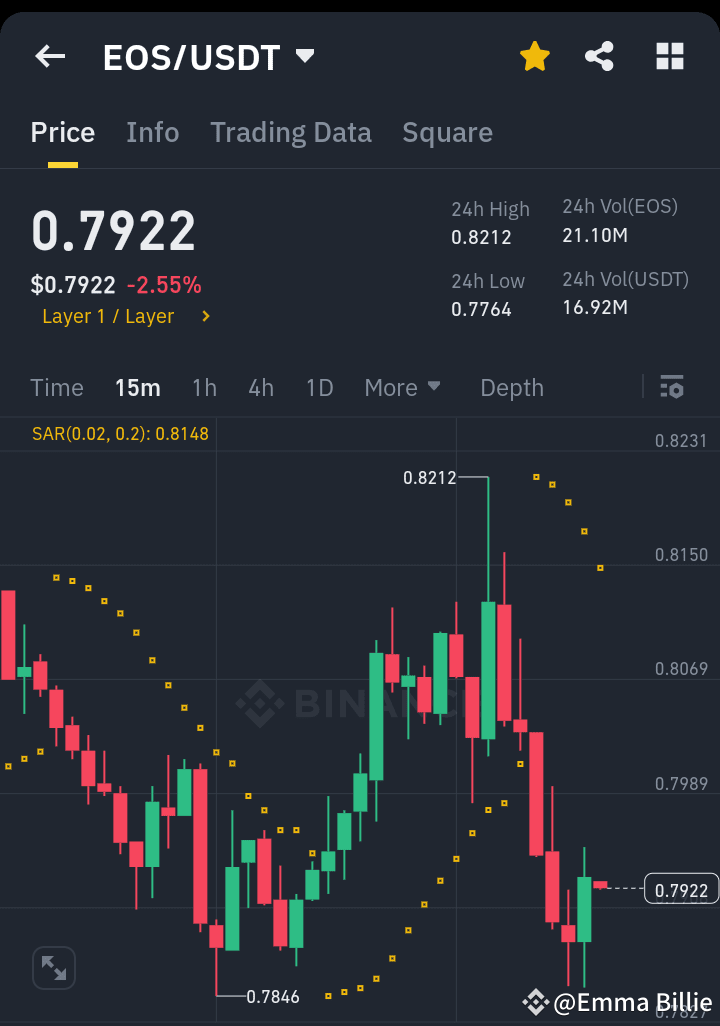Toggle the favorite star for EOS/USDT
This screenshot has height=1026, width=720.
click(534, 56)
